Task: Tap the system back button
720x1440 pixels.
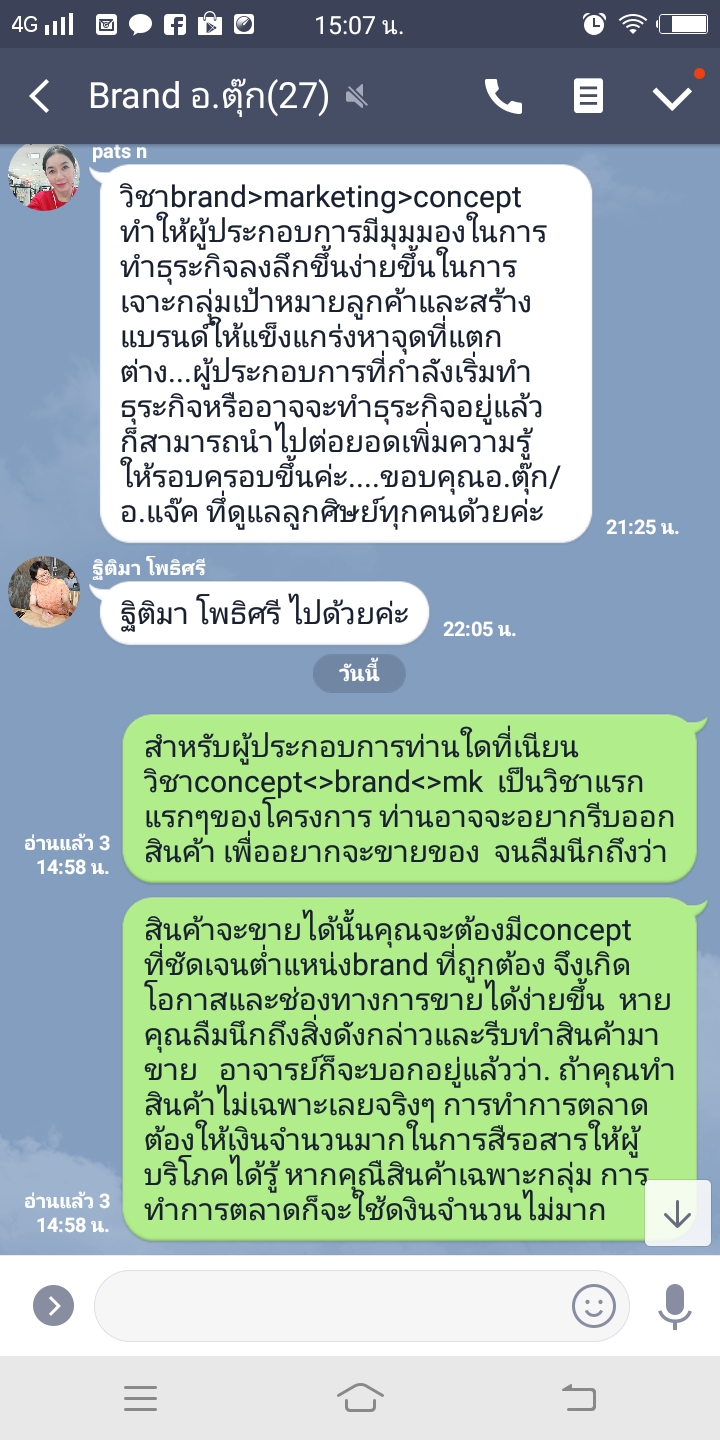Action: click(x=578, y=1398)
